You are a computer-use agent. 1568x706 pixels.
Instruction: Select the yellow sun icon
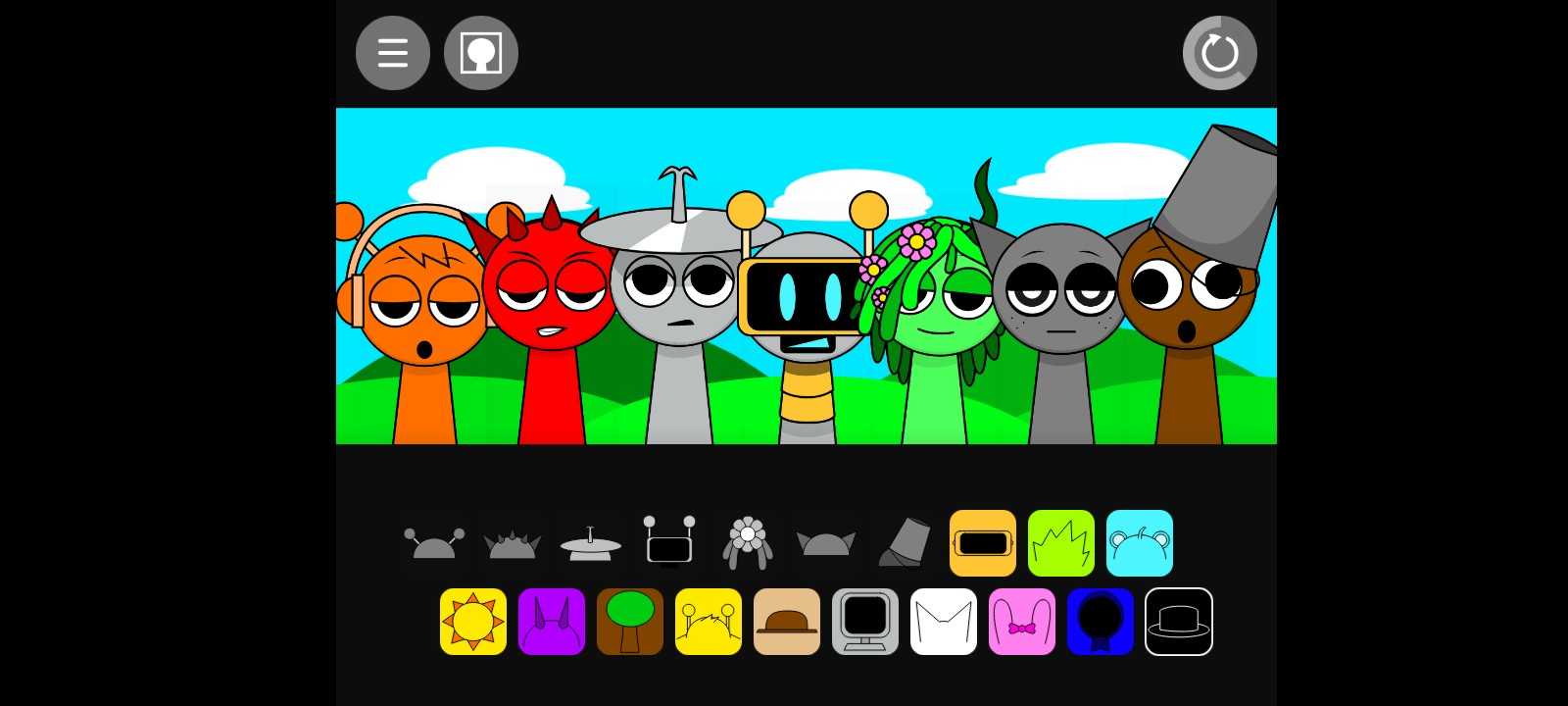(x=473, y=622)
